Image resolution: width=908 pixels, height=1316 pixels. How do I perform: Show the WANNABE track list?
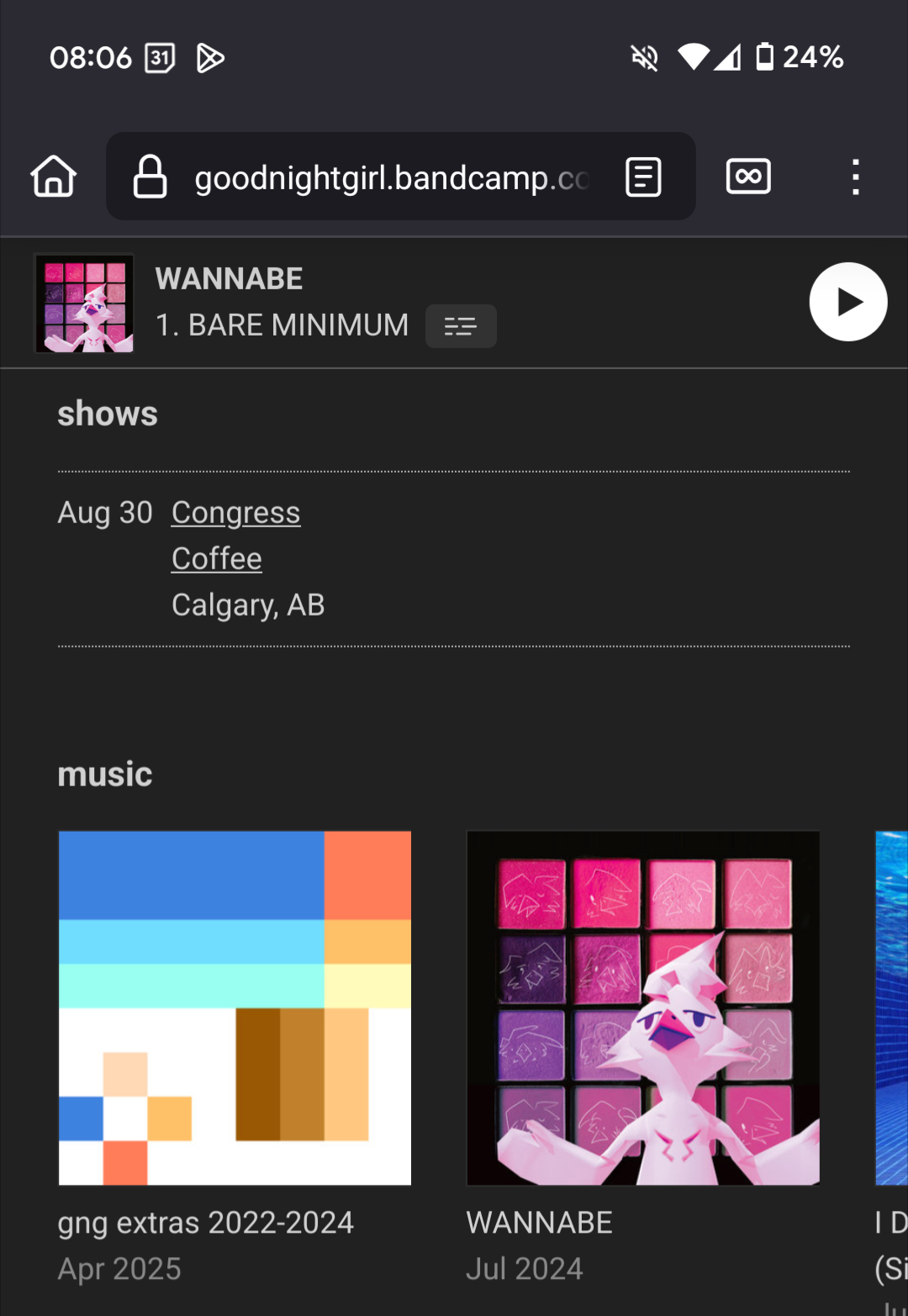pos(460,326)
